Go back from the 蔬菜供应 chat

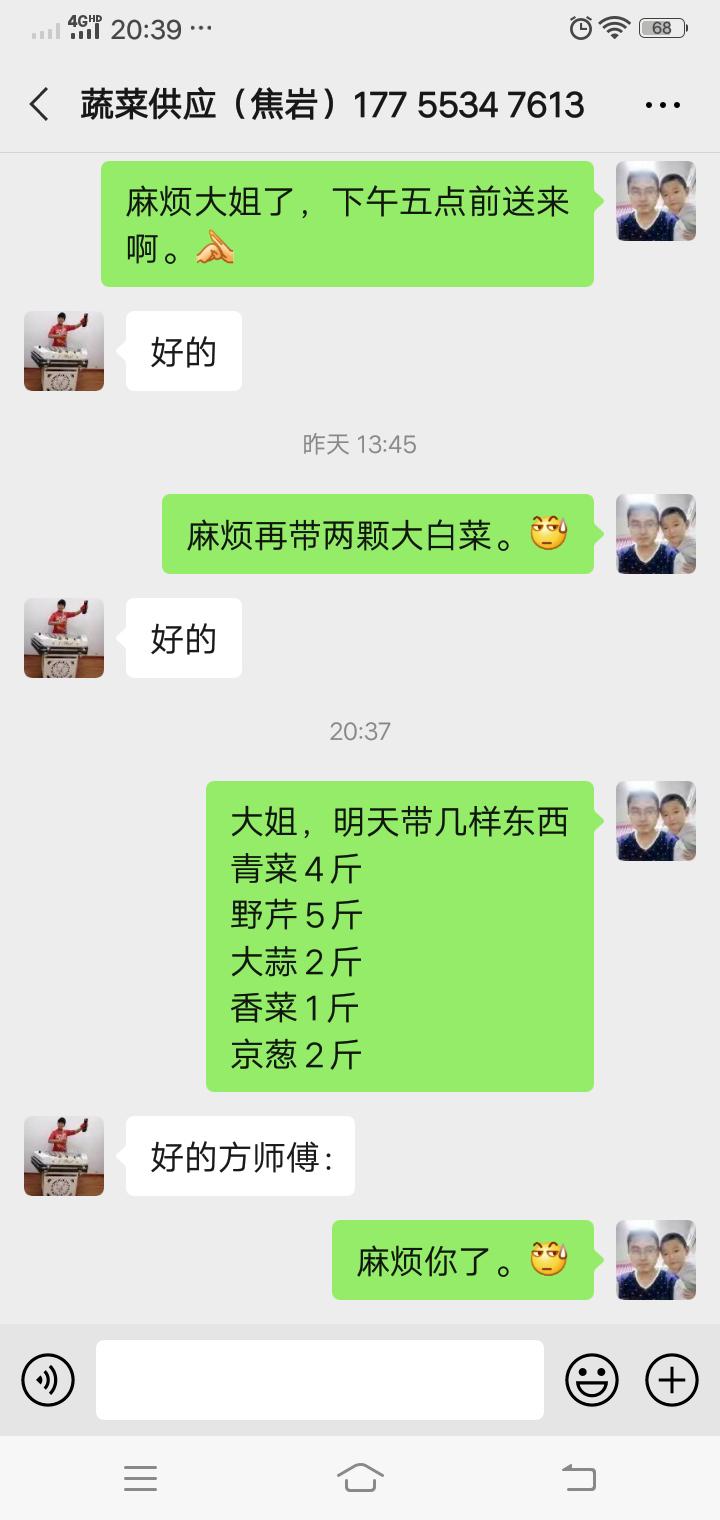39,104
